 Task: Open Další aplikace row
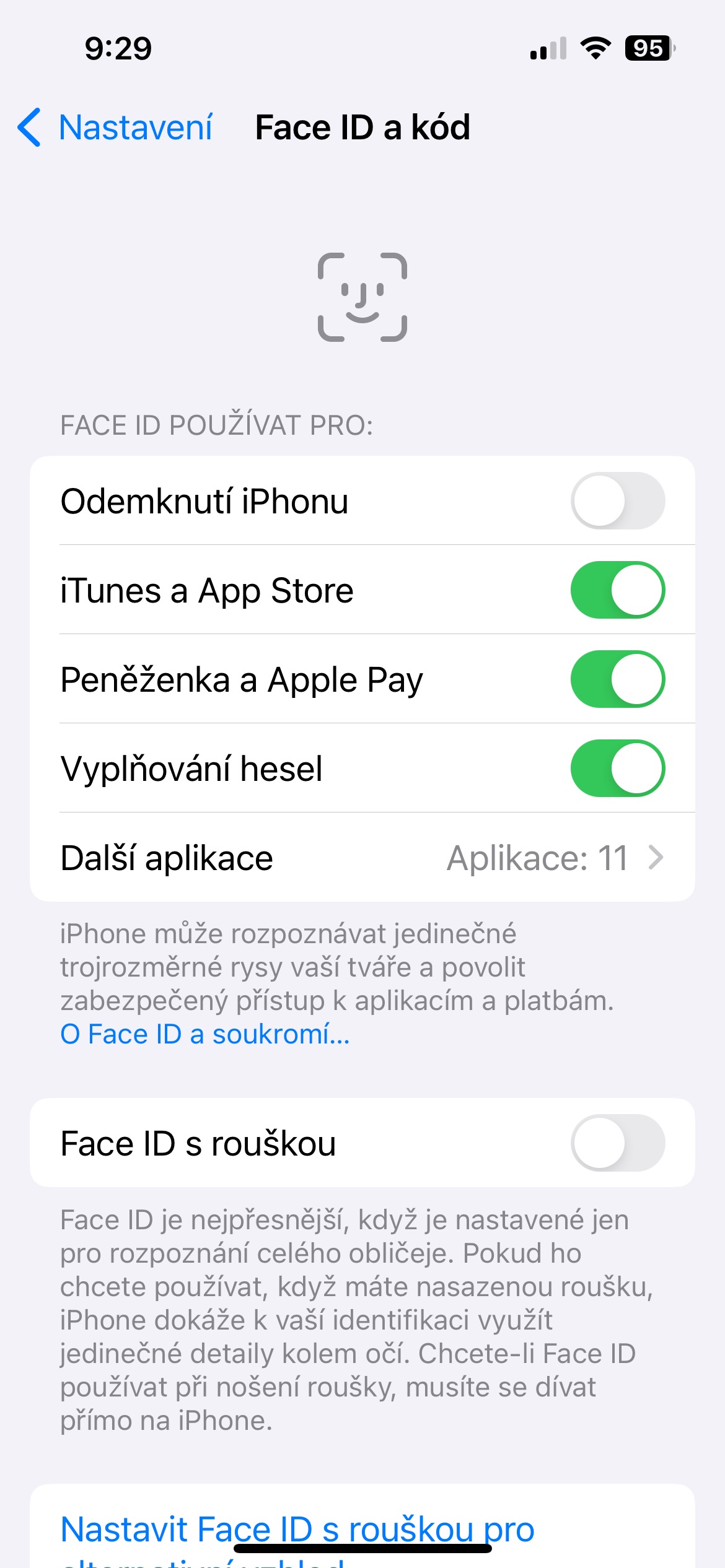(x=362, y=858)
